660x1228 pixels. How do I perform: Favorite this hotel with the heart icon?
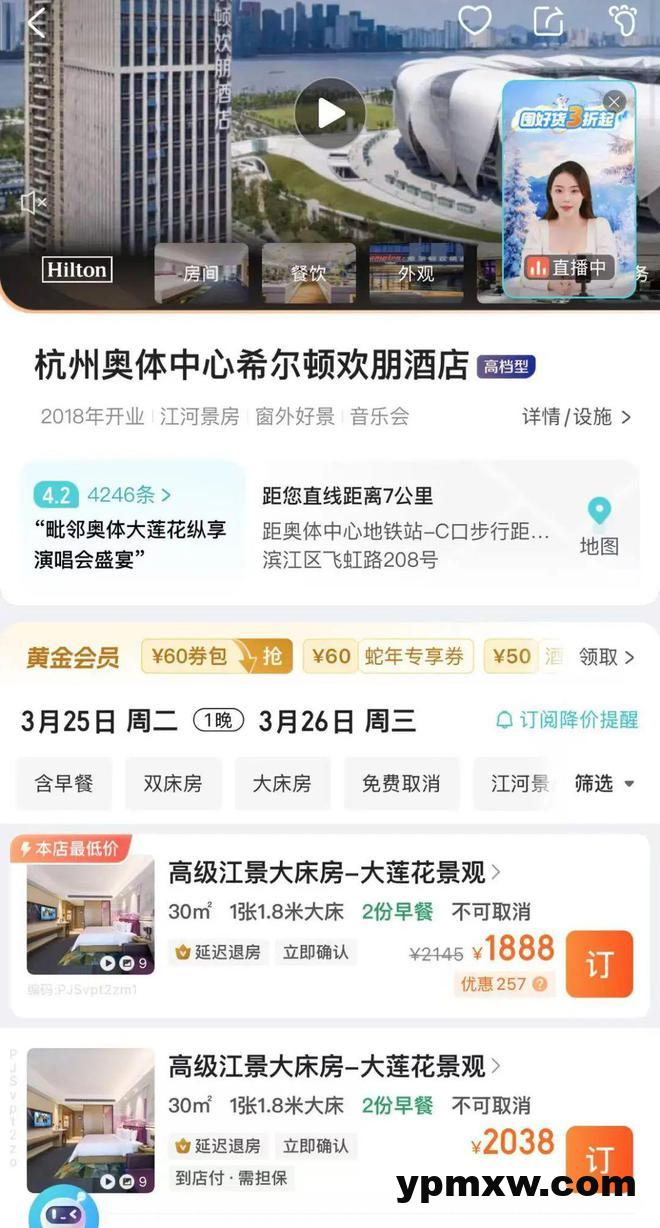(x=474, y=20)
